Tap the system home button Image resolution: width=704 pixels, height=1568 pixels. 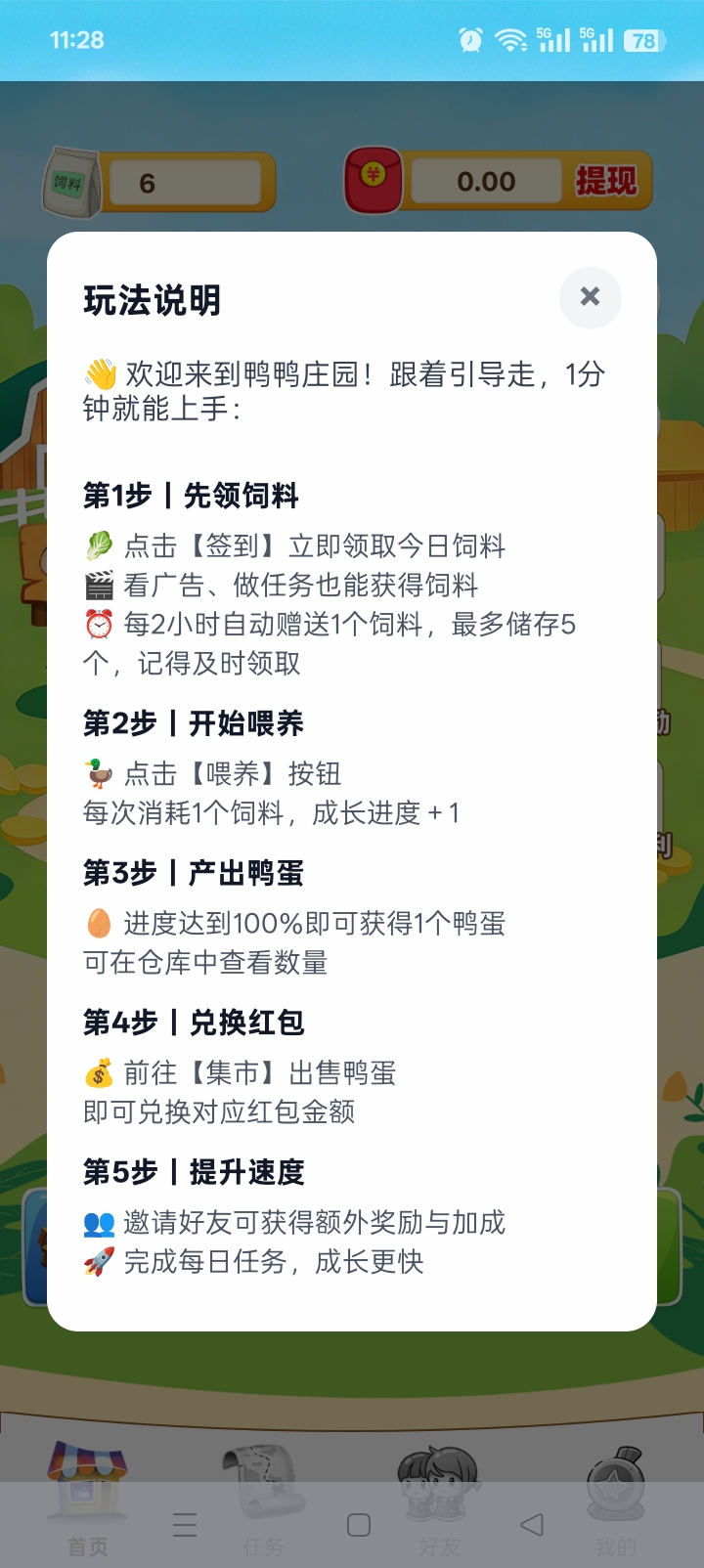pyautogui.click(x=359, y=1525)
